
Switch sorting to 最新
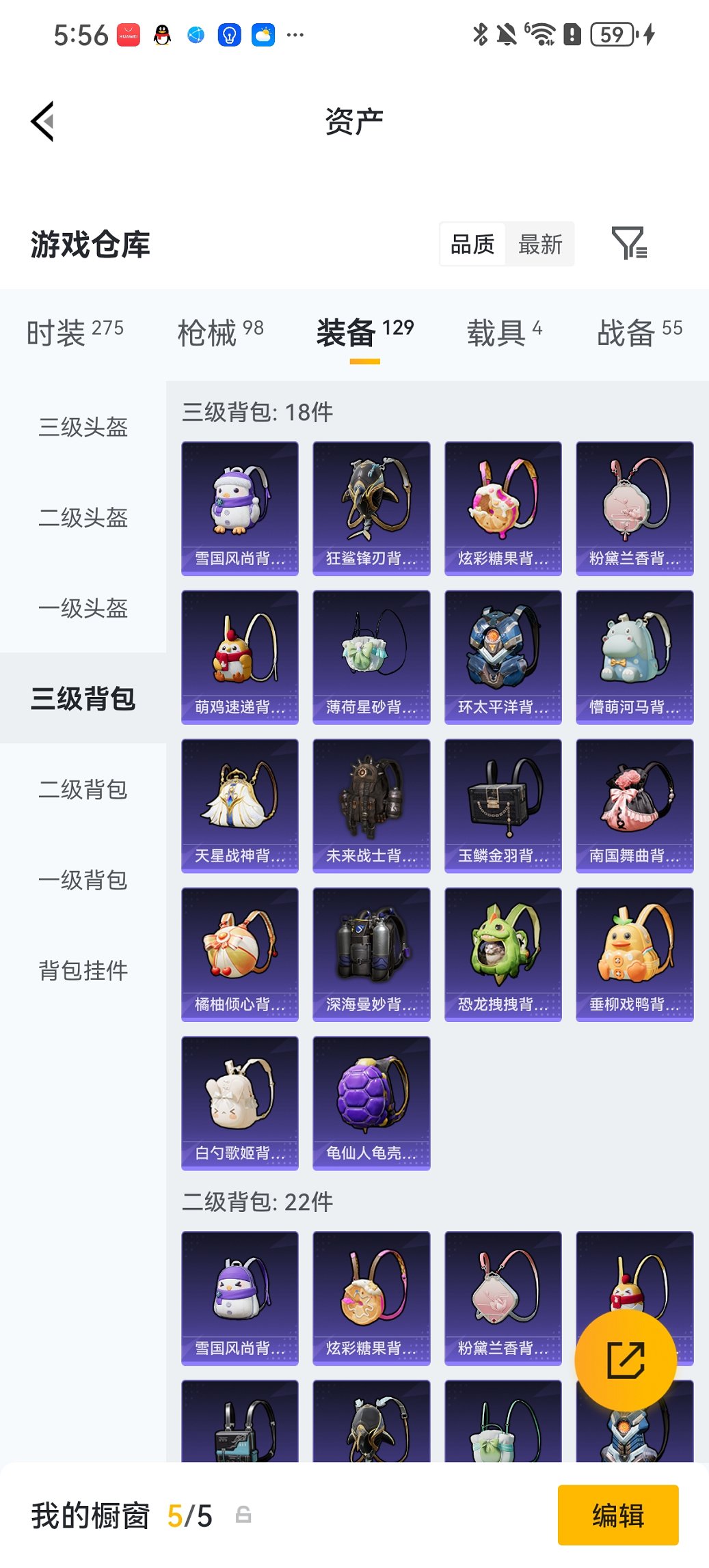pos(540,244)
